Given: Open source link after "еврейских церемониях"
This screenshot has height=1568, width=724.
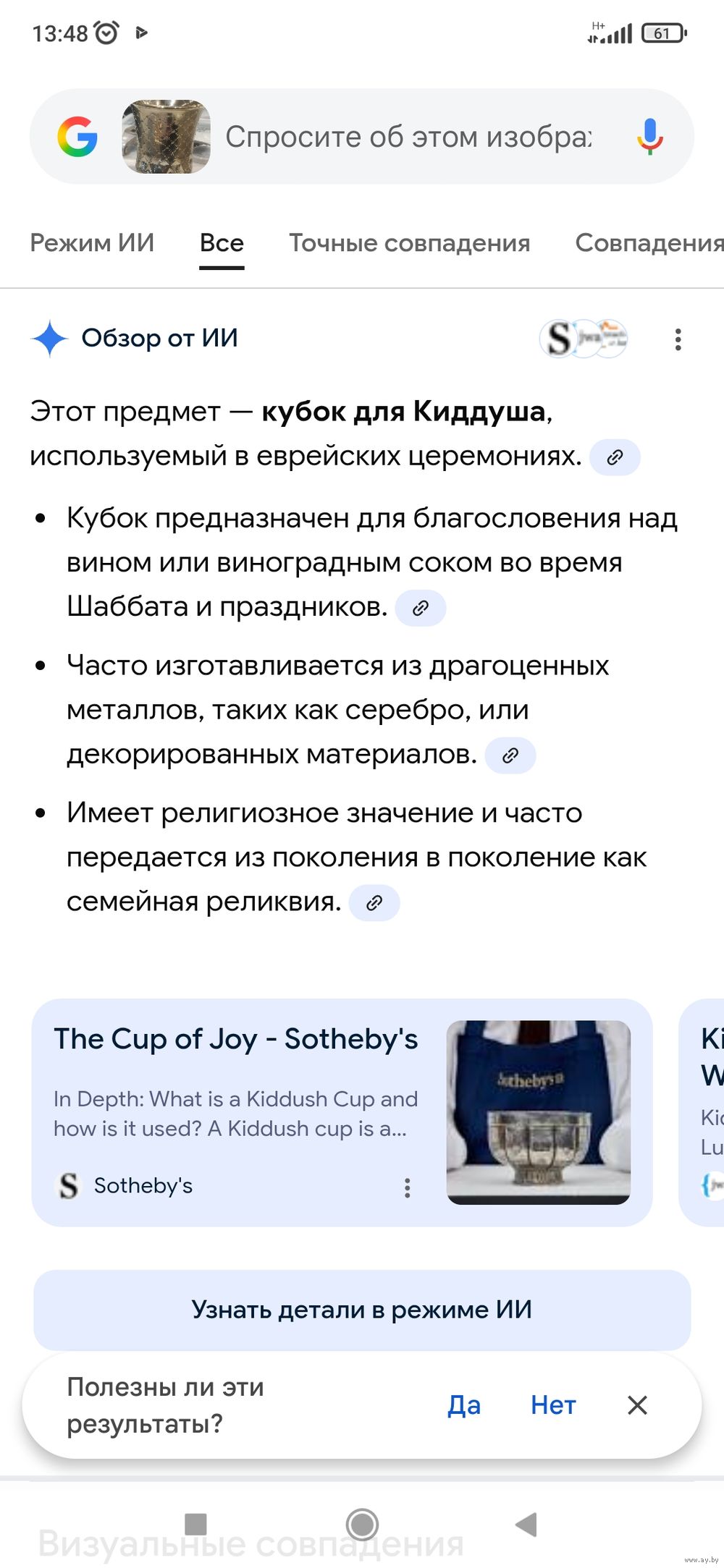Looking at the screenshot, I should coord(615,457).
